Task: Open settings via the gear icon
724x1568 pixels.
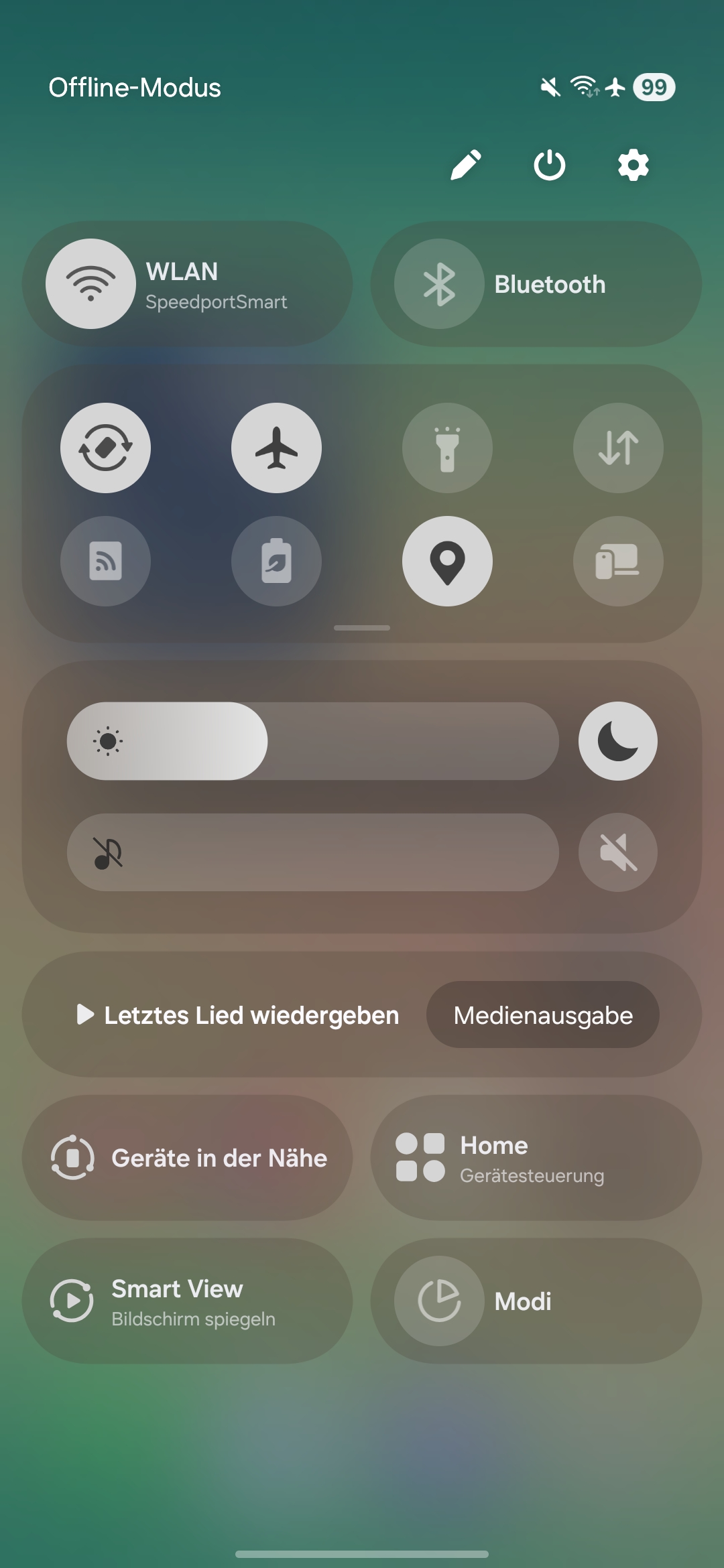Action: [633, 165]
